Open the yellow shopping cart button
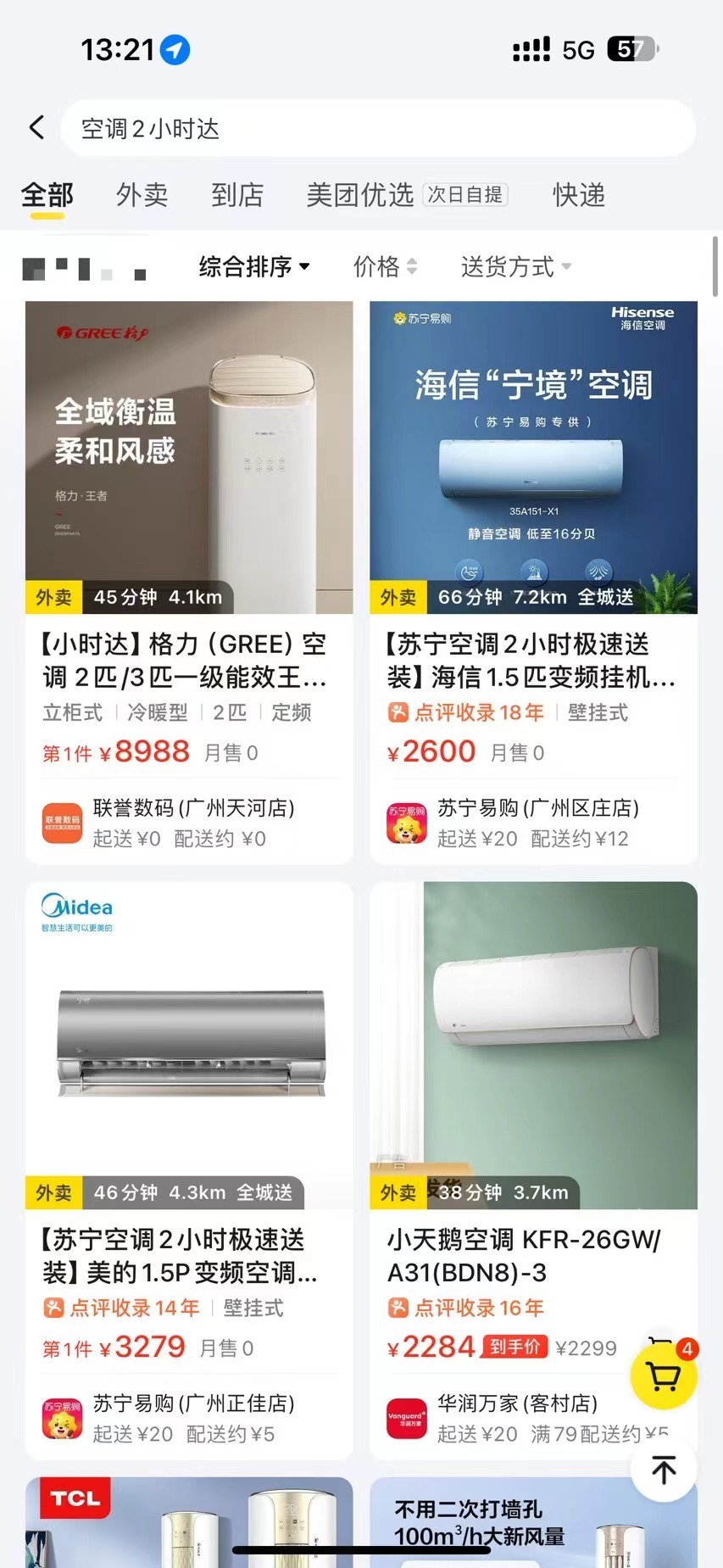 [664, 1375]
